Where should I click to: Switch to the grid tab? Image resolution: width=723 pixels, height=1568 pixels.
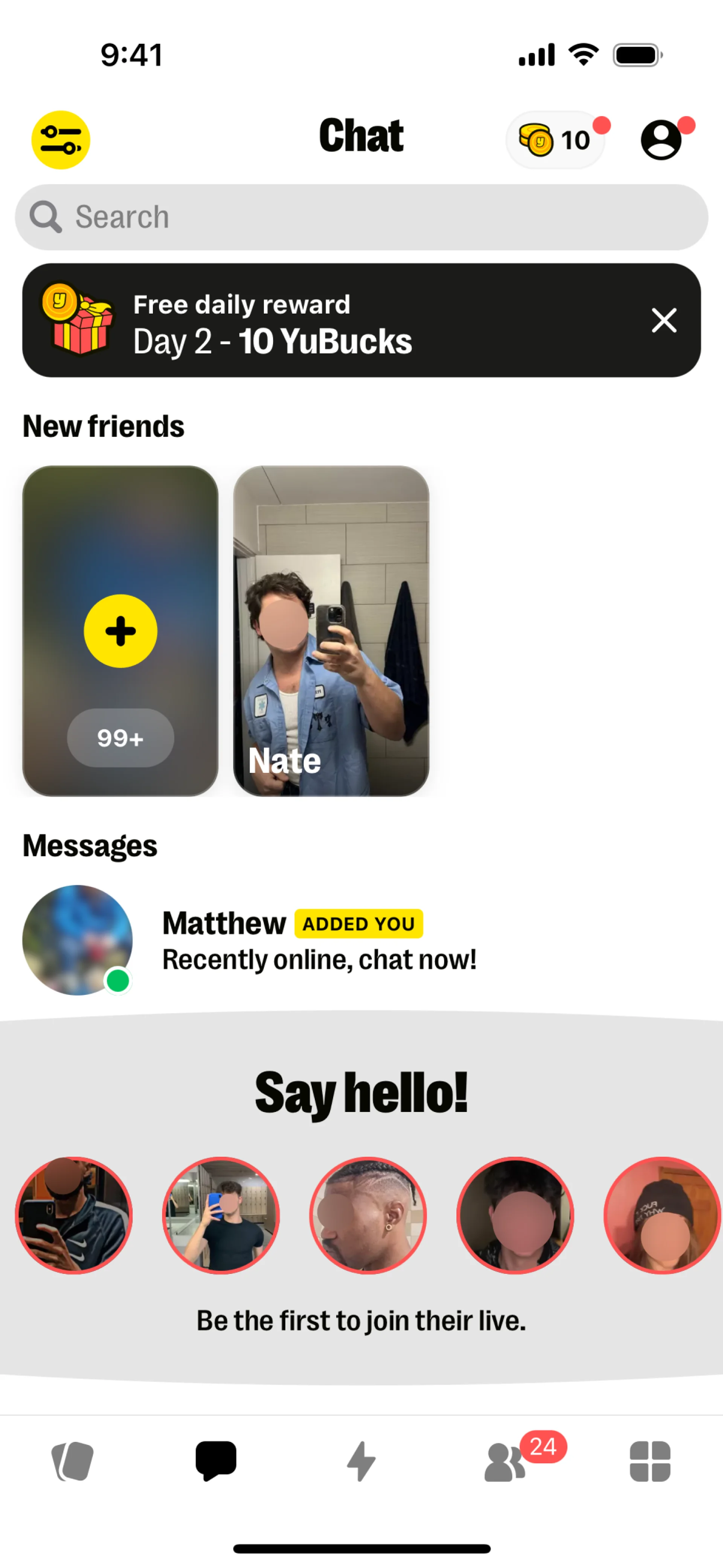pos(650,1461)
